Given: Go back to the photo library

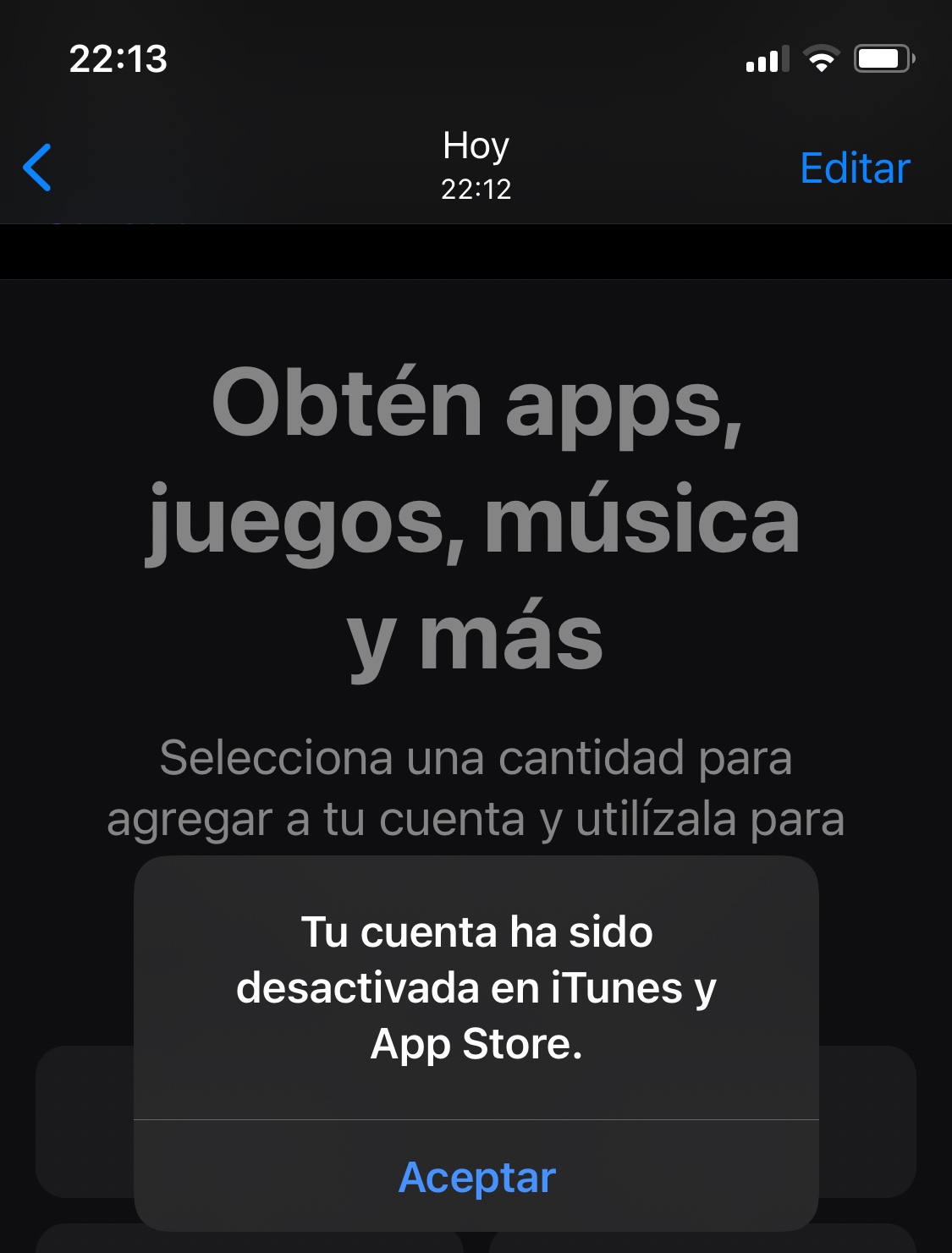Looking at the screenshot, I should (37, 168).
